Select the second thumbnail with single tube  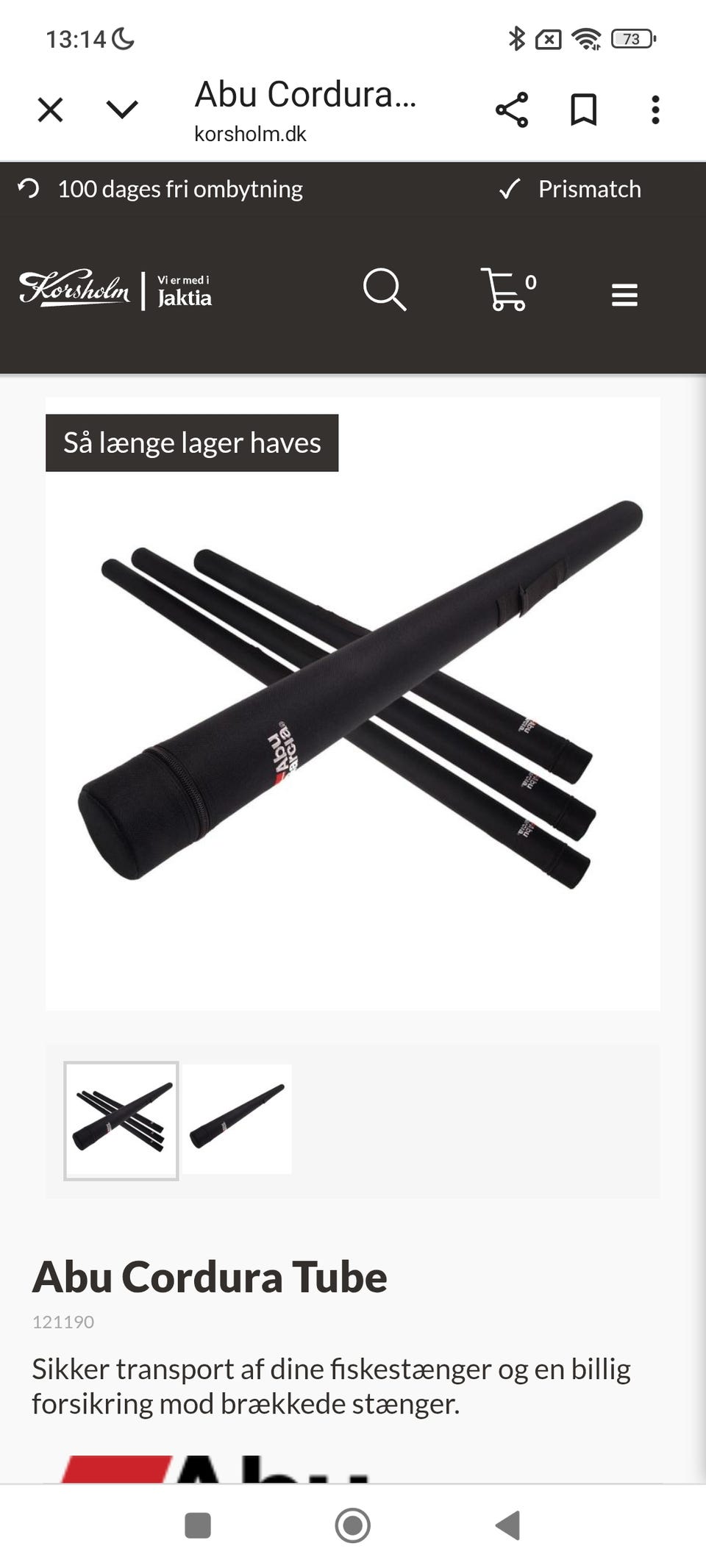[x=237, y=1119]
